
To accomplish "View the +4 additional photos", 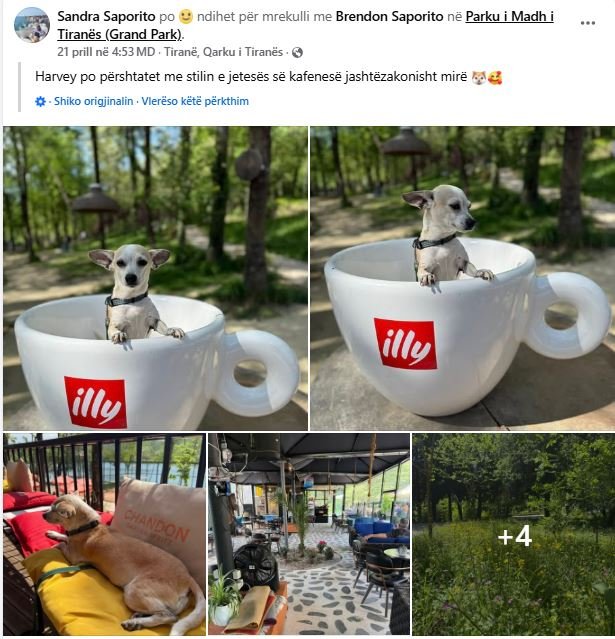I will click(x=514, y=534).
